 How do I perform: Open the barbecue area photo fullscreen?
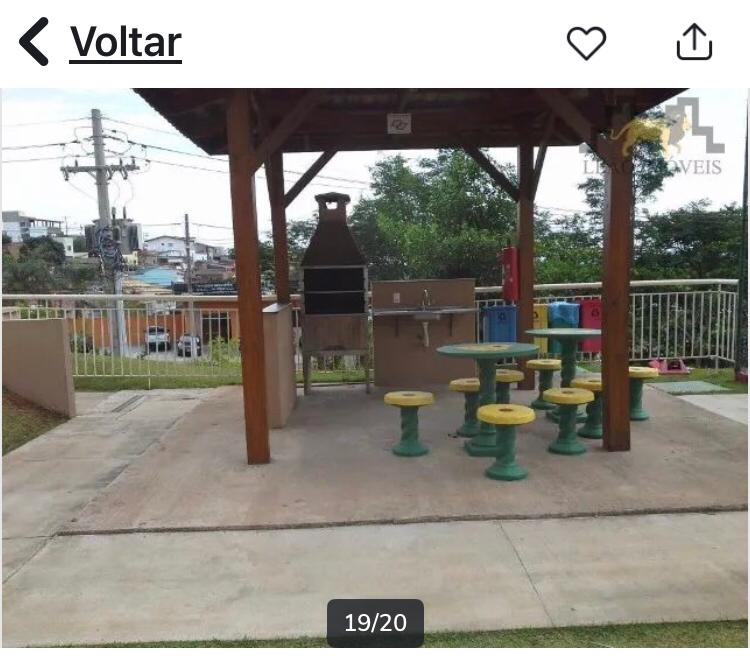tap(375, 360)
